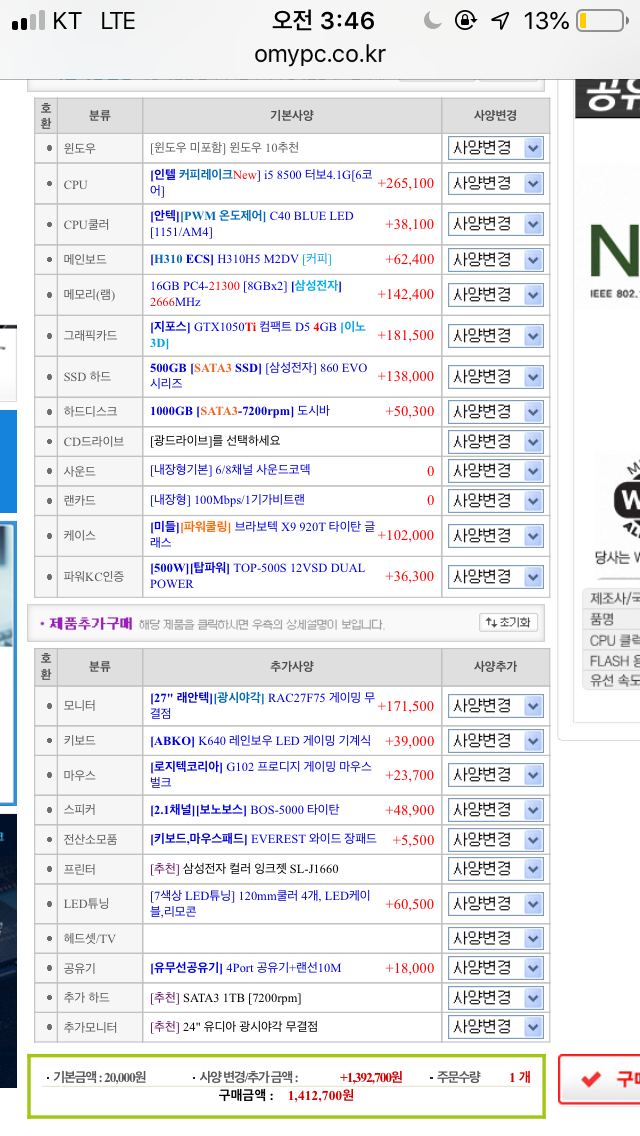Select options for SSD 하드
The width and height of the screenshot is (640, 1136).
tap(496, 377)
